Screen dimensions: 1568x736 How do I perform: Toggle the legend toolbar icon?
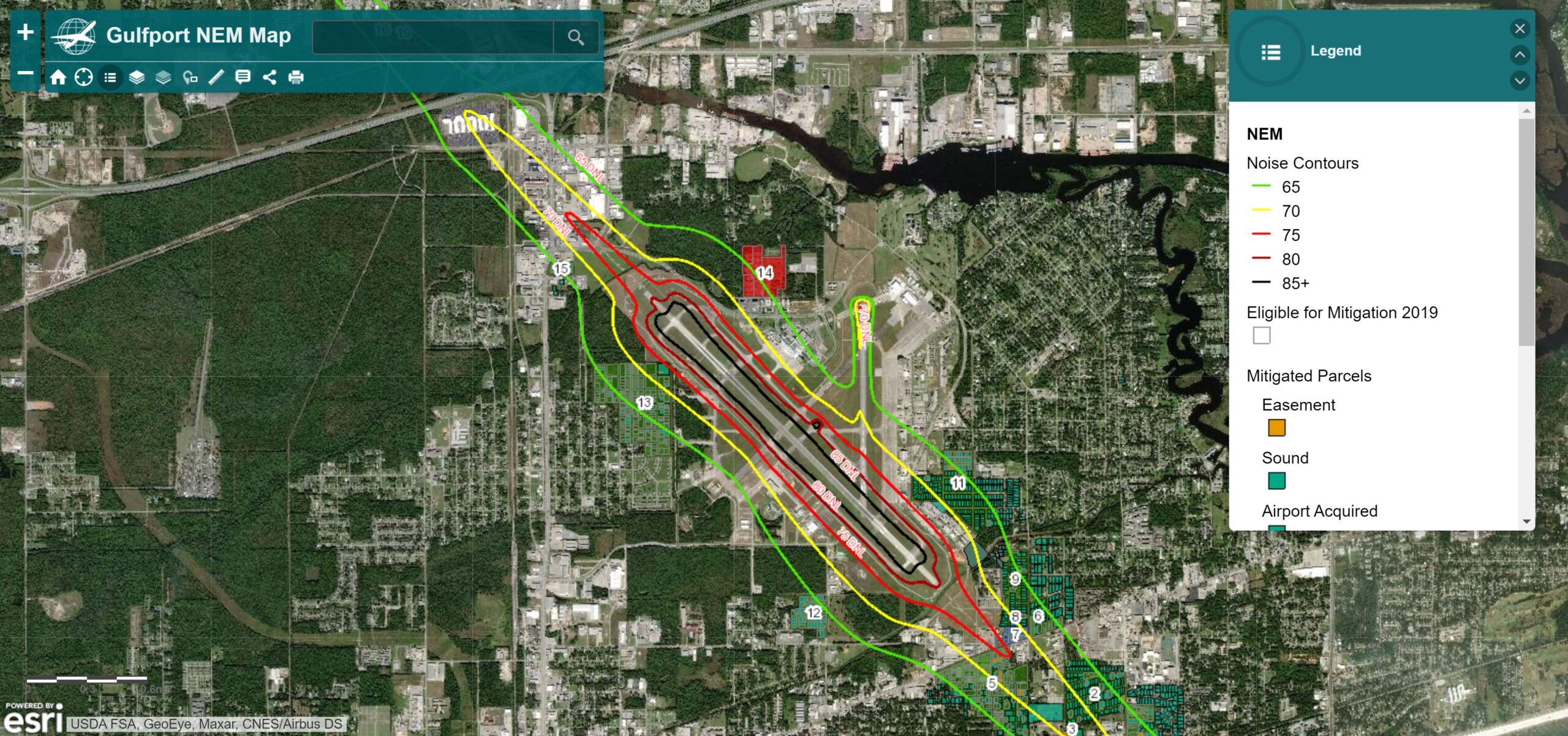(110, 77)
